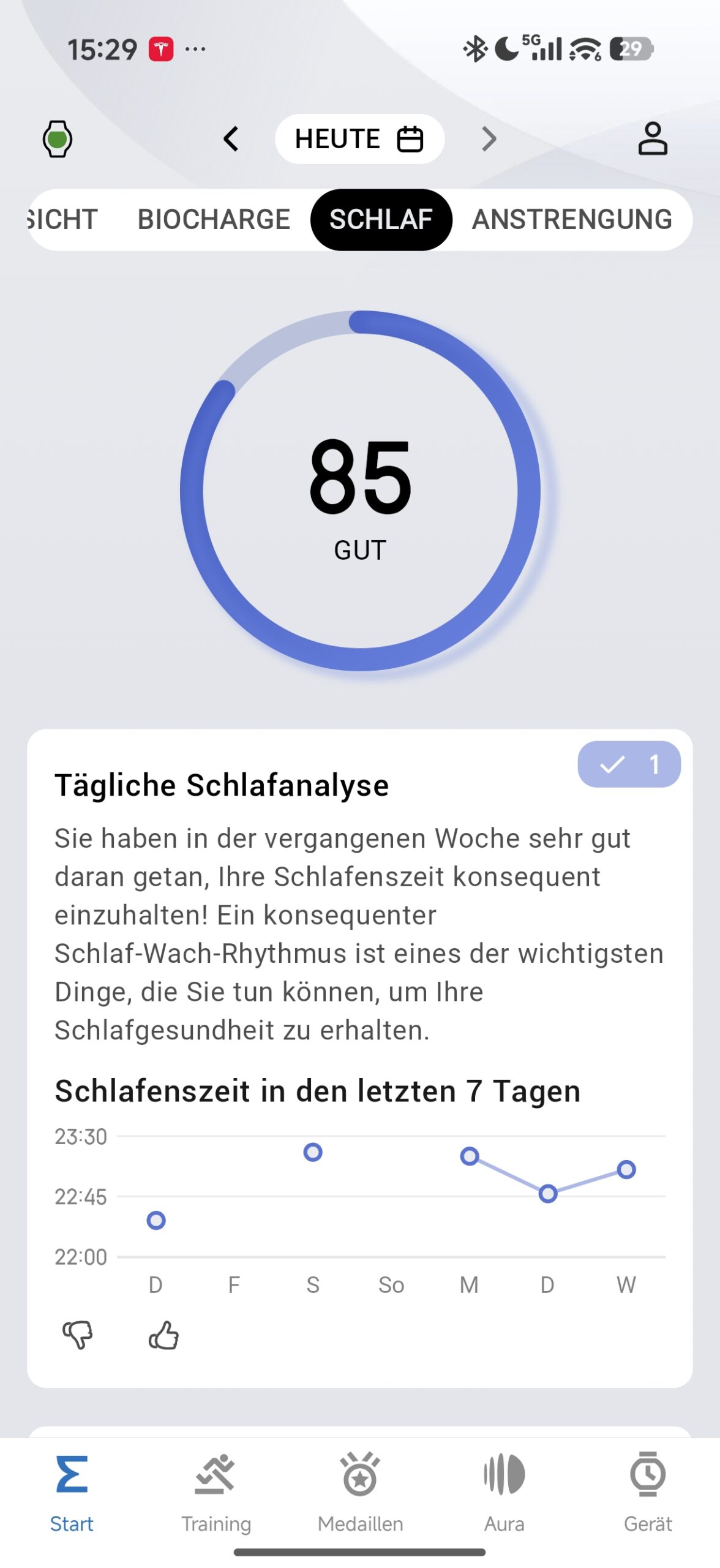Open the Gerät tab
The height and width of the screenshot is (1568, 720).
648,1490
